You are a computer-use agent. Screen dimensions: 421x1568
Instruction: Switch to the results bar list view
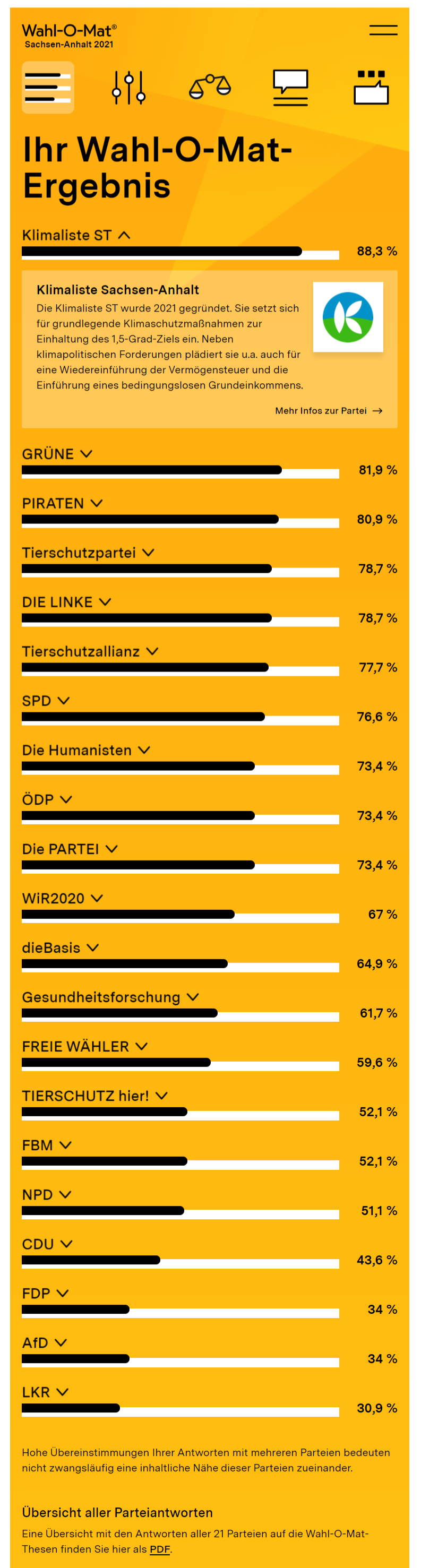[48, 87]
